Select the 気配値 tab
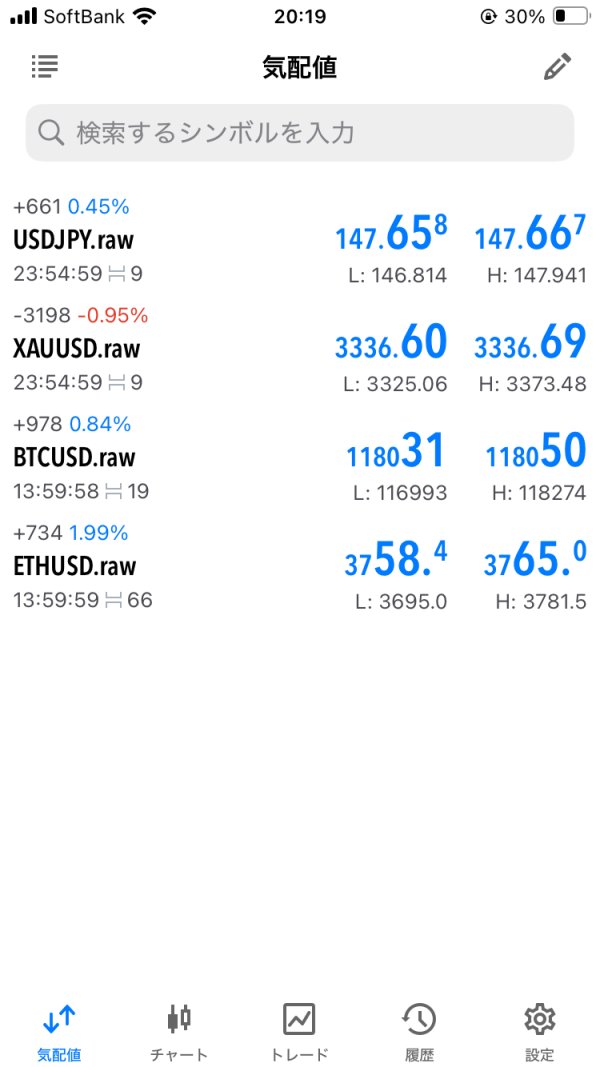600x1067 pixels. click(x=59, y=1032)
